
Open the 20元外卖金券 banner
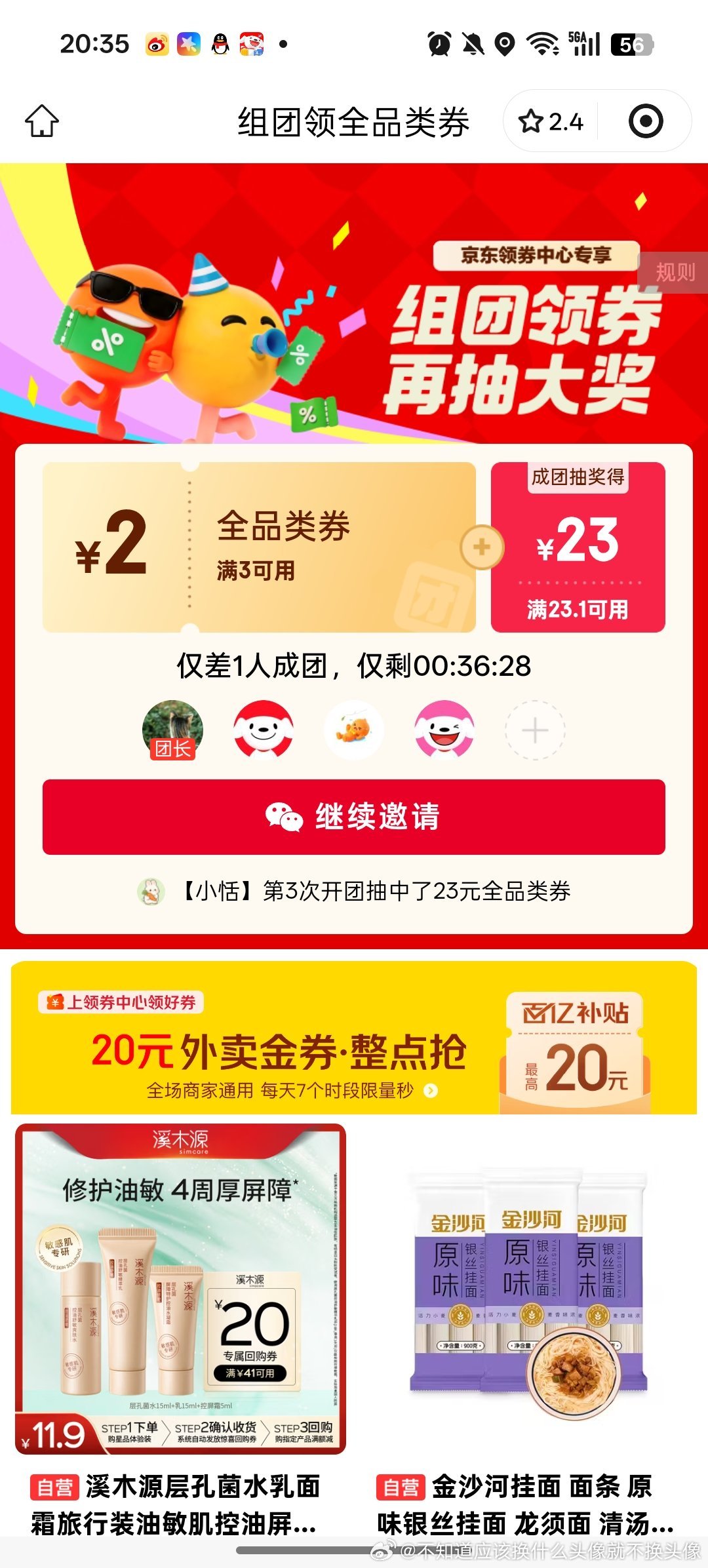tap(354, 1038)
